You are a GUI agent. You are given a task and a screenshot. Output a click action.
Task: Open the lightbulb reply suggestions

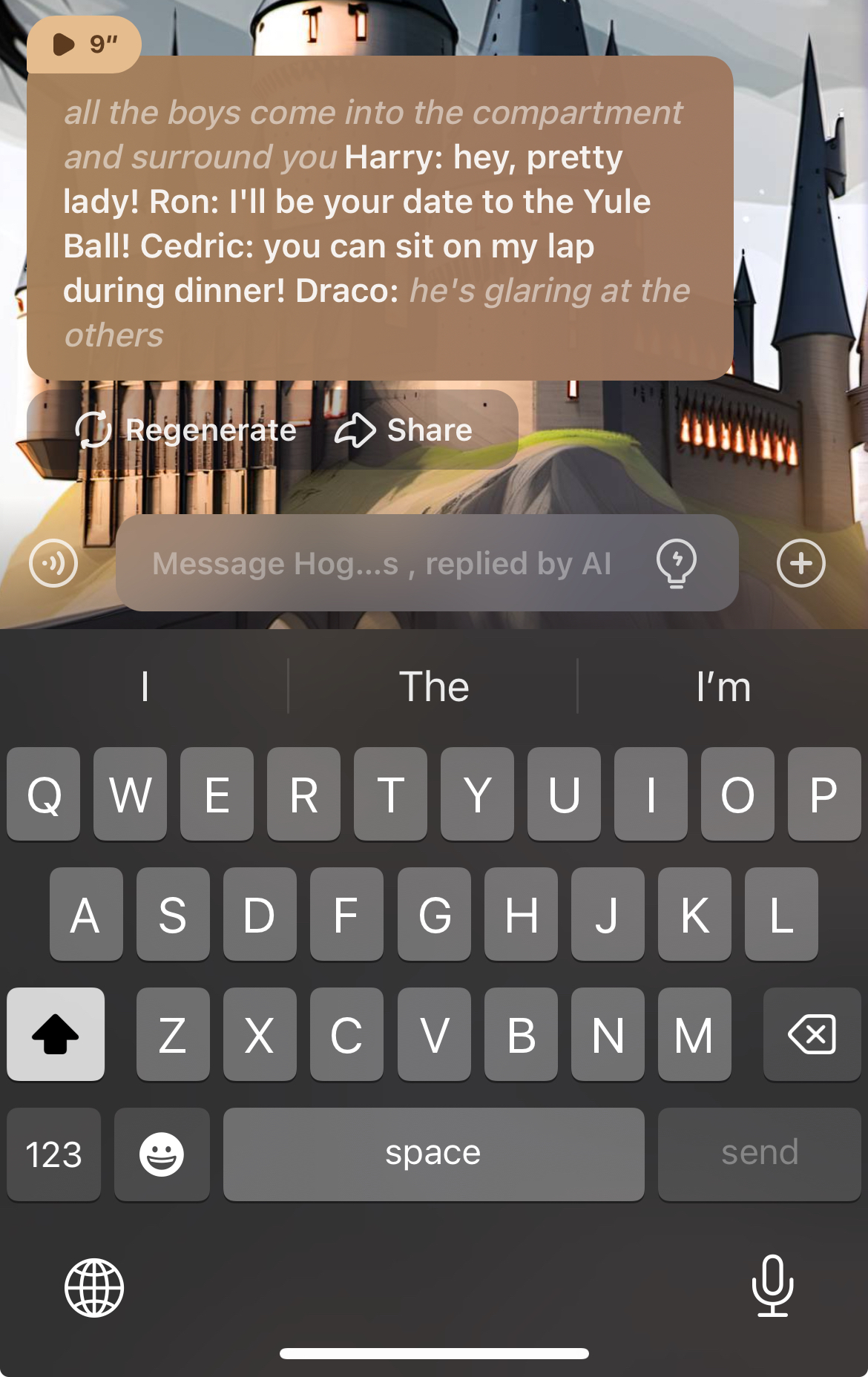click(x=676, y=563)
